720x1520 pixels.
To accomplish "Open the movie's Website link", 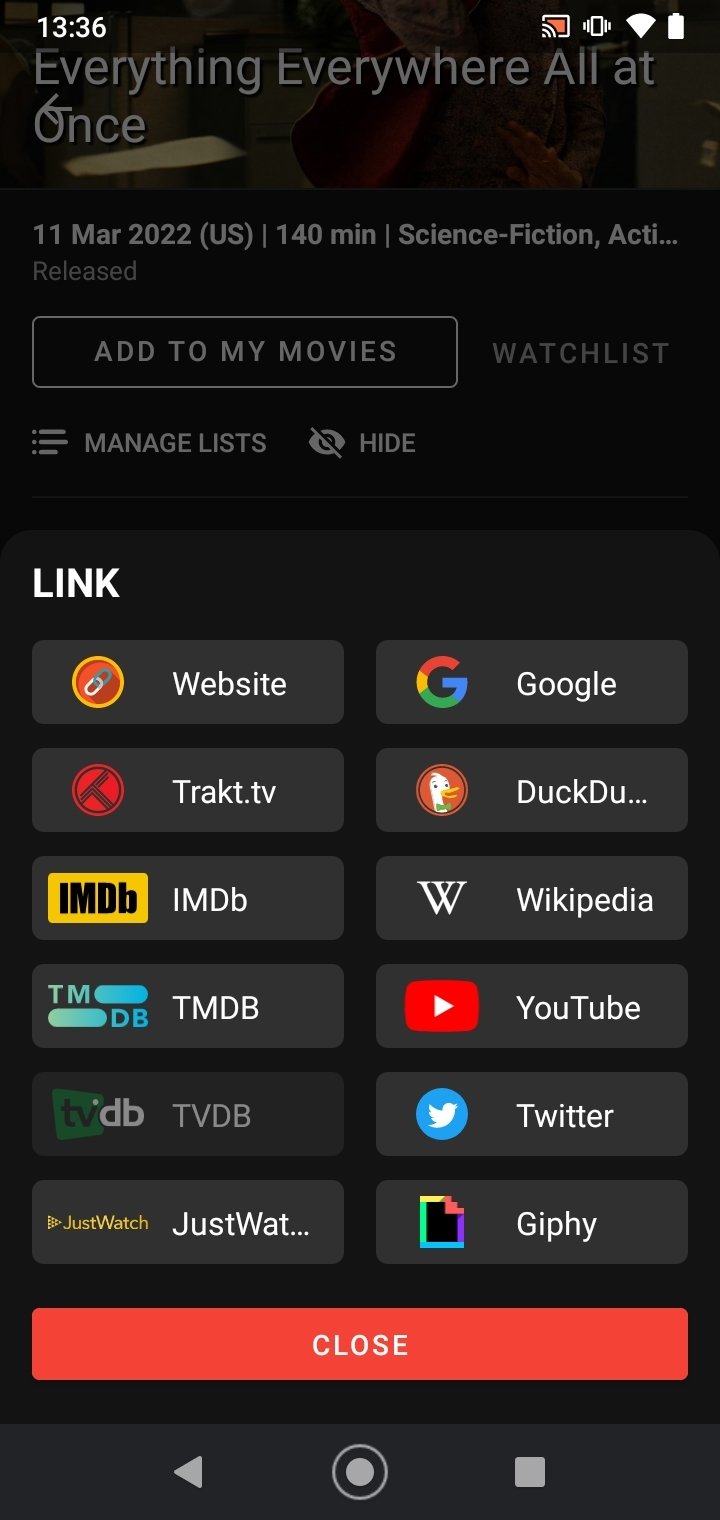I will (188, 682).
